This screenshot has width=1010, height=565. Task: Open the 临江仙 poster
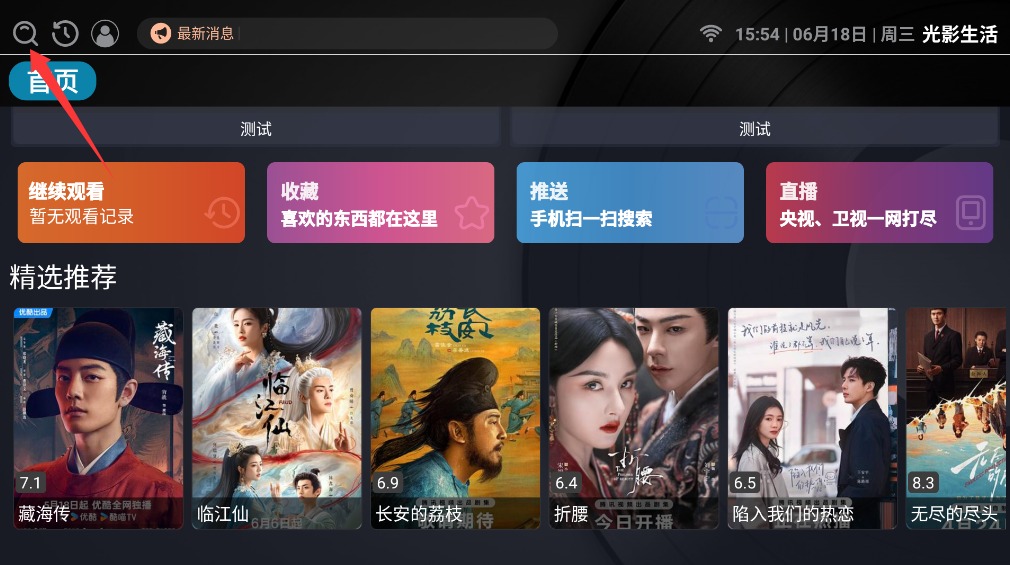tap(277, 418)
